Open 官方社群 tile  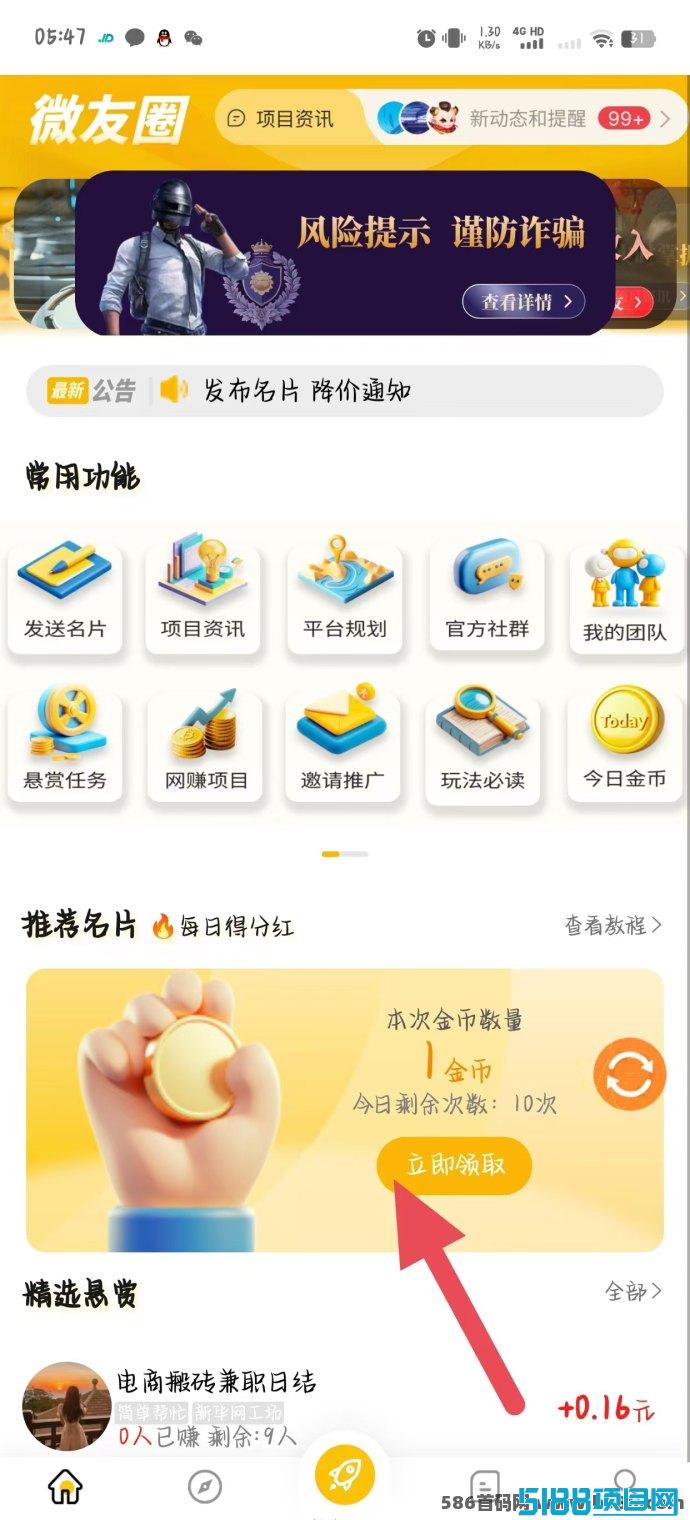(487, 596)
